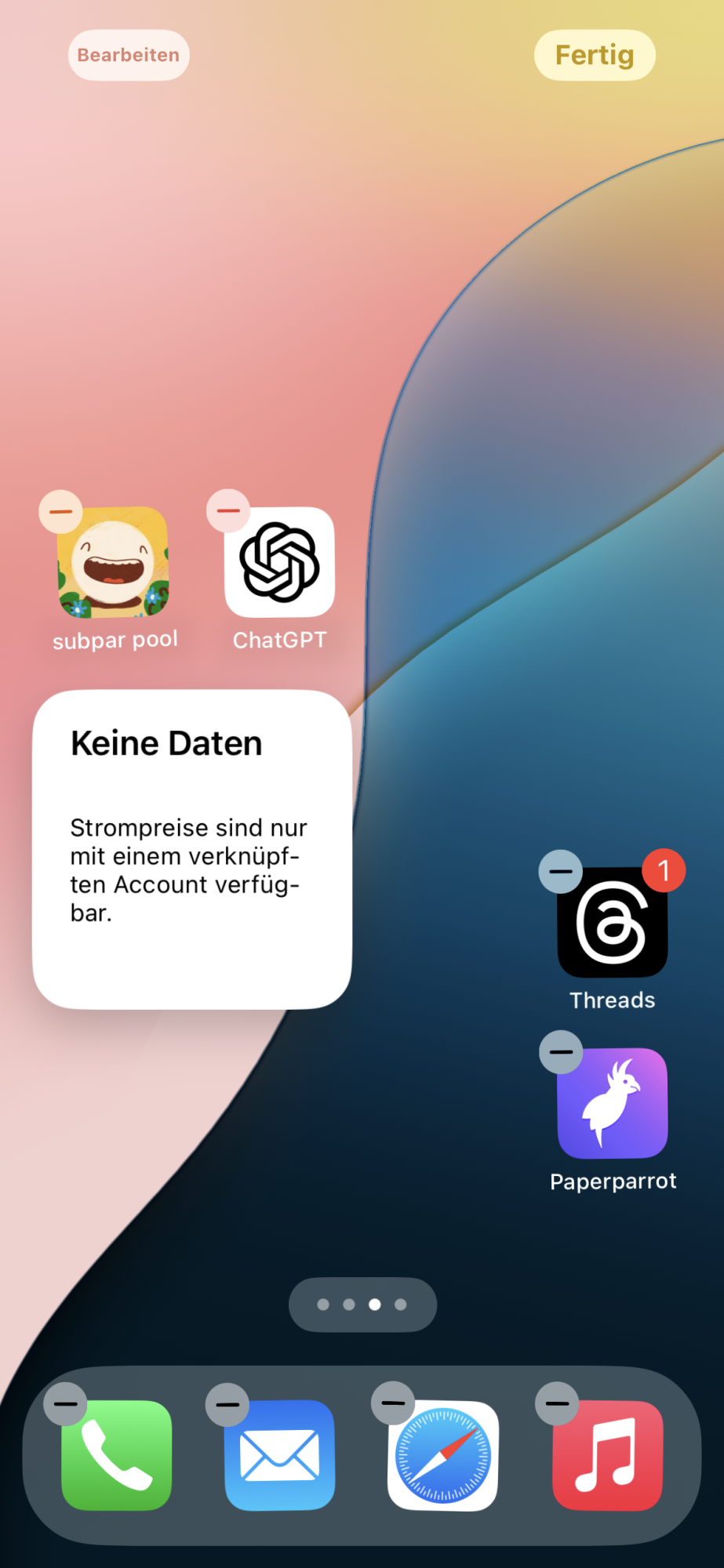This screenshot has width=724, height=1568.
Task: Tap the Bearbeiten button
Action: pyautogui.click(x=129, y=56)
